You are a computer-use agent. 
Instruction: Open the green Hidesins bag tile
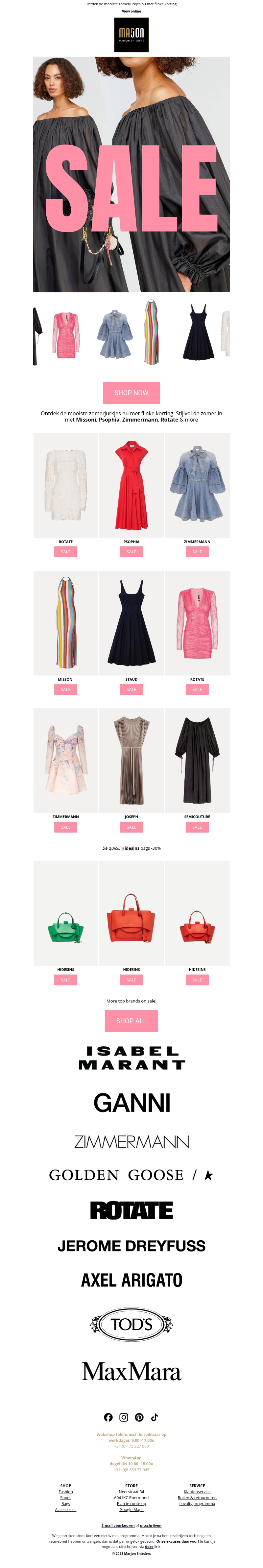click(x=66, y=913)
